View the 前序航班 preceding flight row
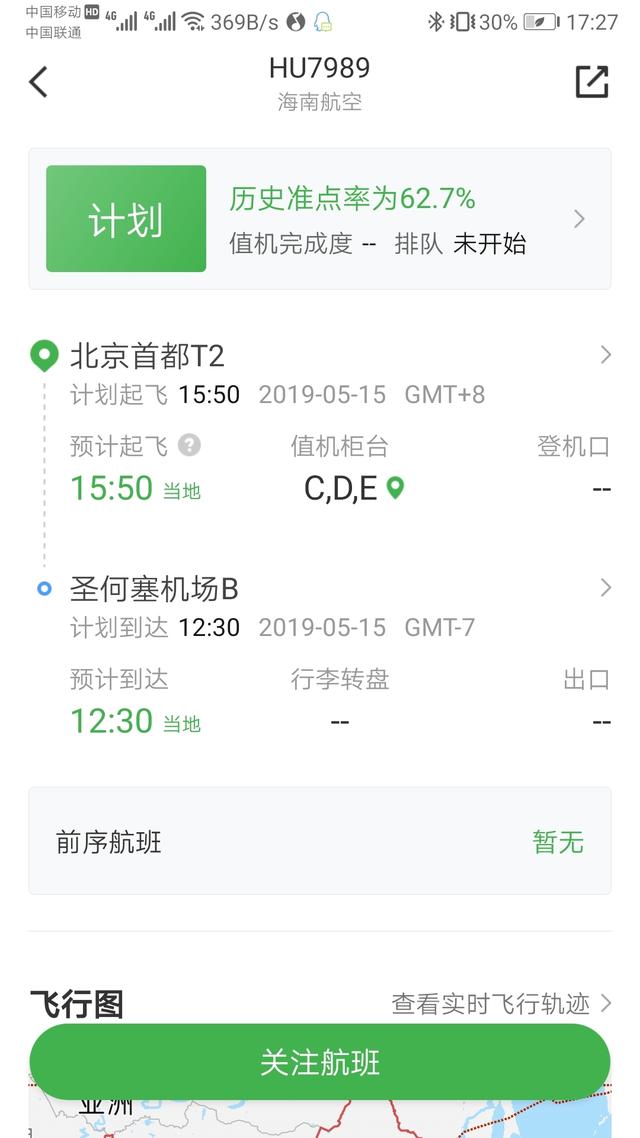 320,842
